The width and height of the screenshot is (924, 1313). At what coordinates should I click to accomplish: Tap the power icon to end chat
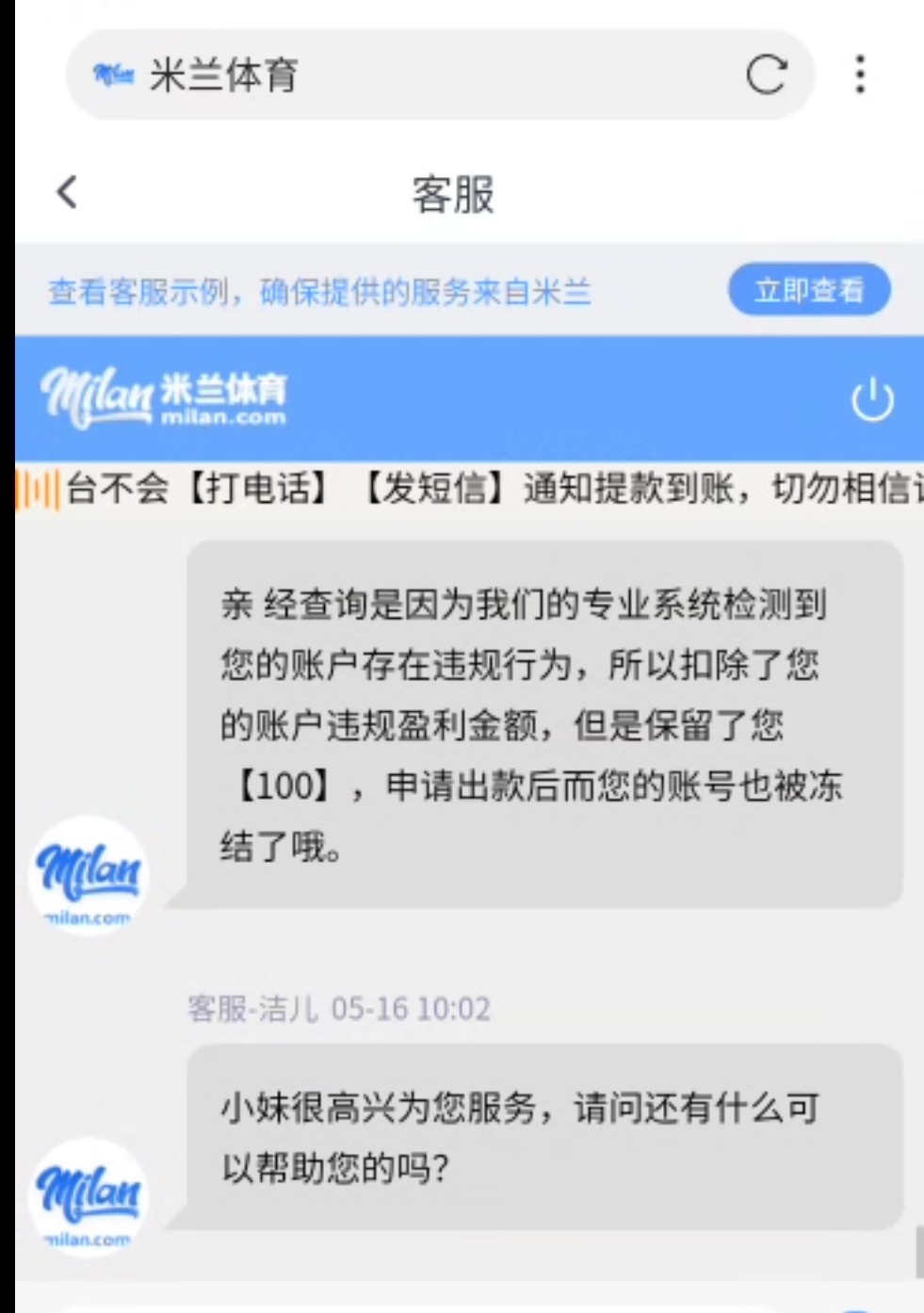coord(872,399)
